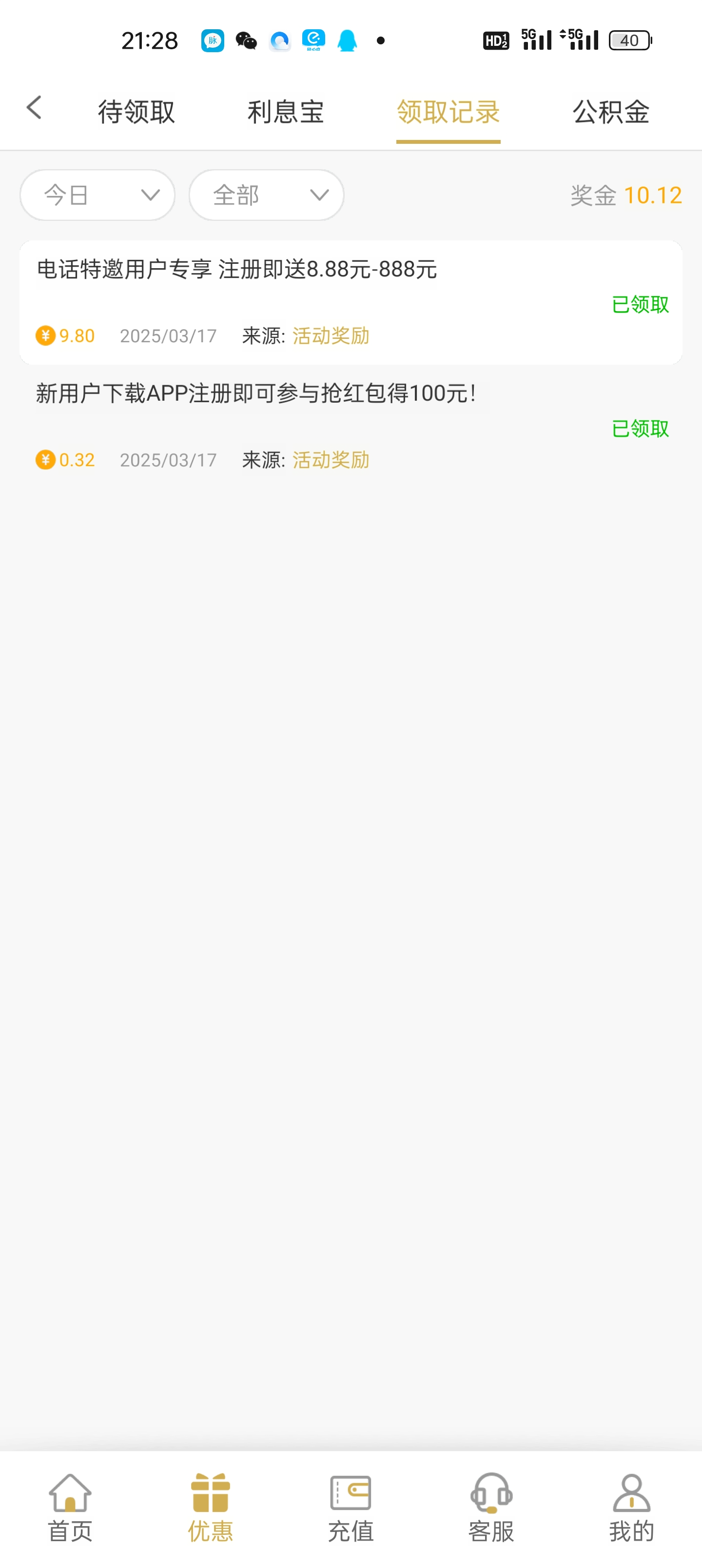The height and width of the screenshot is (1568, 702).
Task: Click the 活动奖励 source link on first record
Action: tap(331, 335)
